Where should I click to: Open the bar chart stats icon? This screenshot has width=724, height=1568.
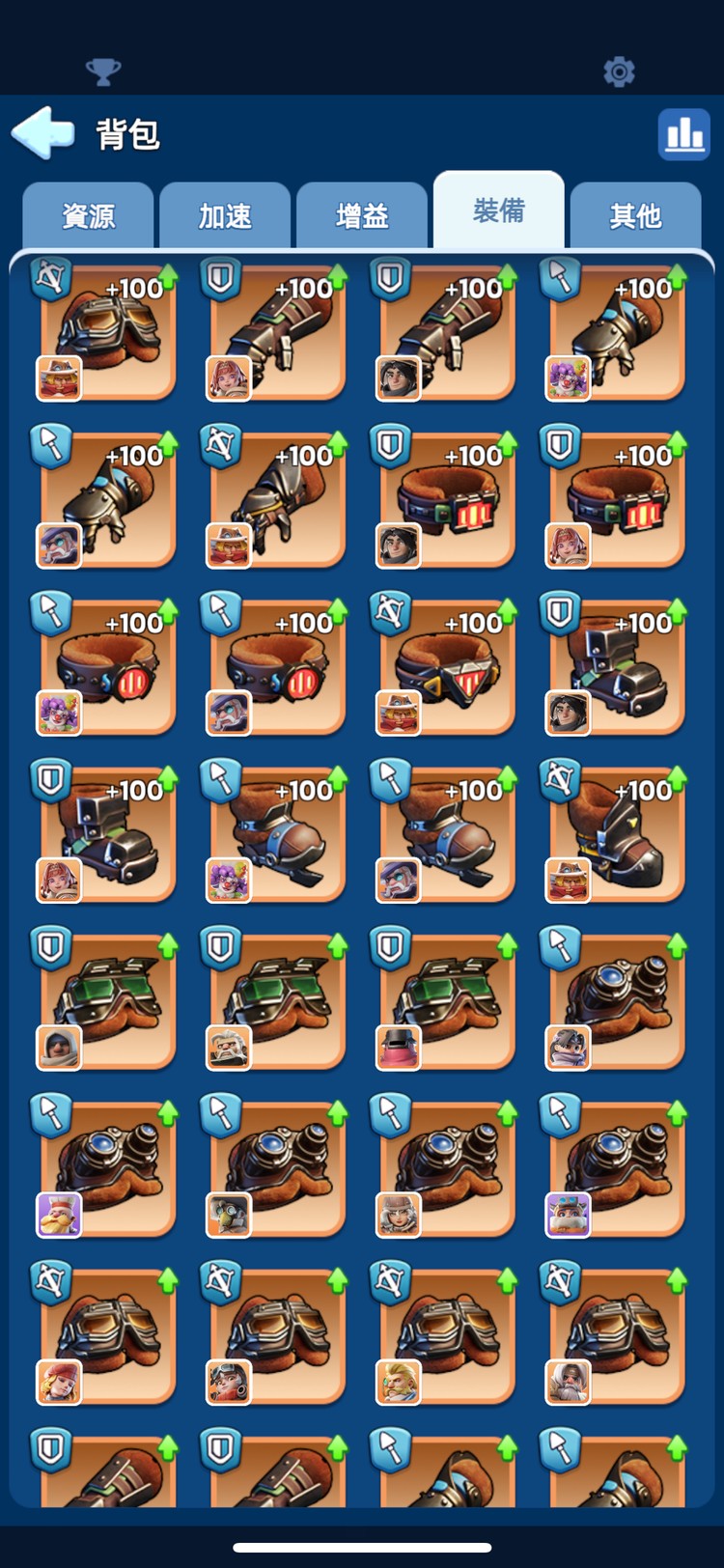pos(683,133)
